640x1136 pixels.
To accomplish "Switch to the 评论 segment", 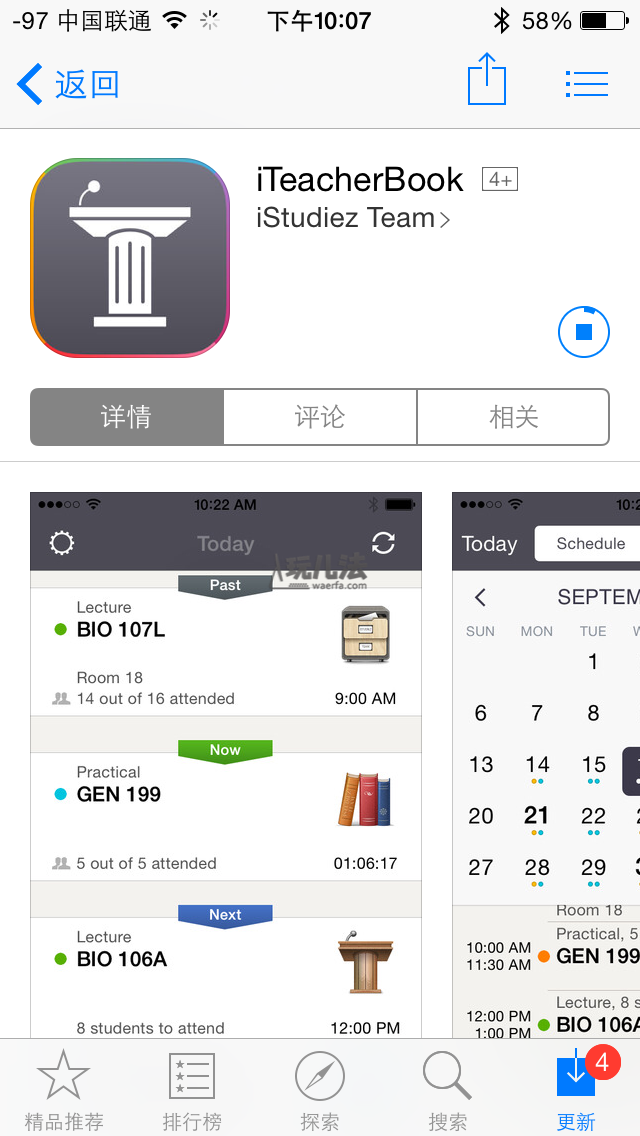I will [x=320, y=417].
